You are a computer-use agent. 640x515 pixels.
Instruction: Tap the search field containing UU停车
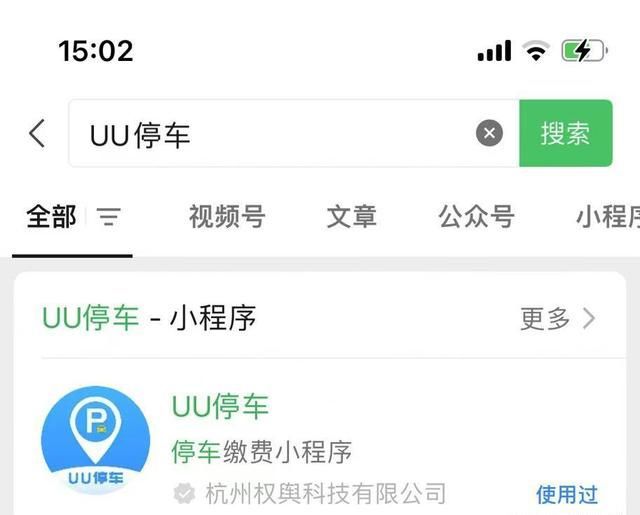[270, 134]
